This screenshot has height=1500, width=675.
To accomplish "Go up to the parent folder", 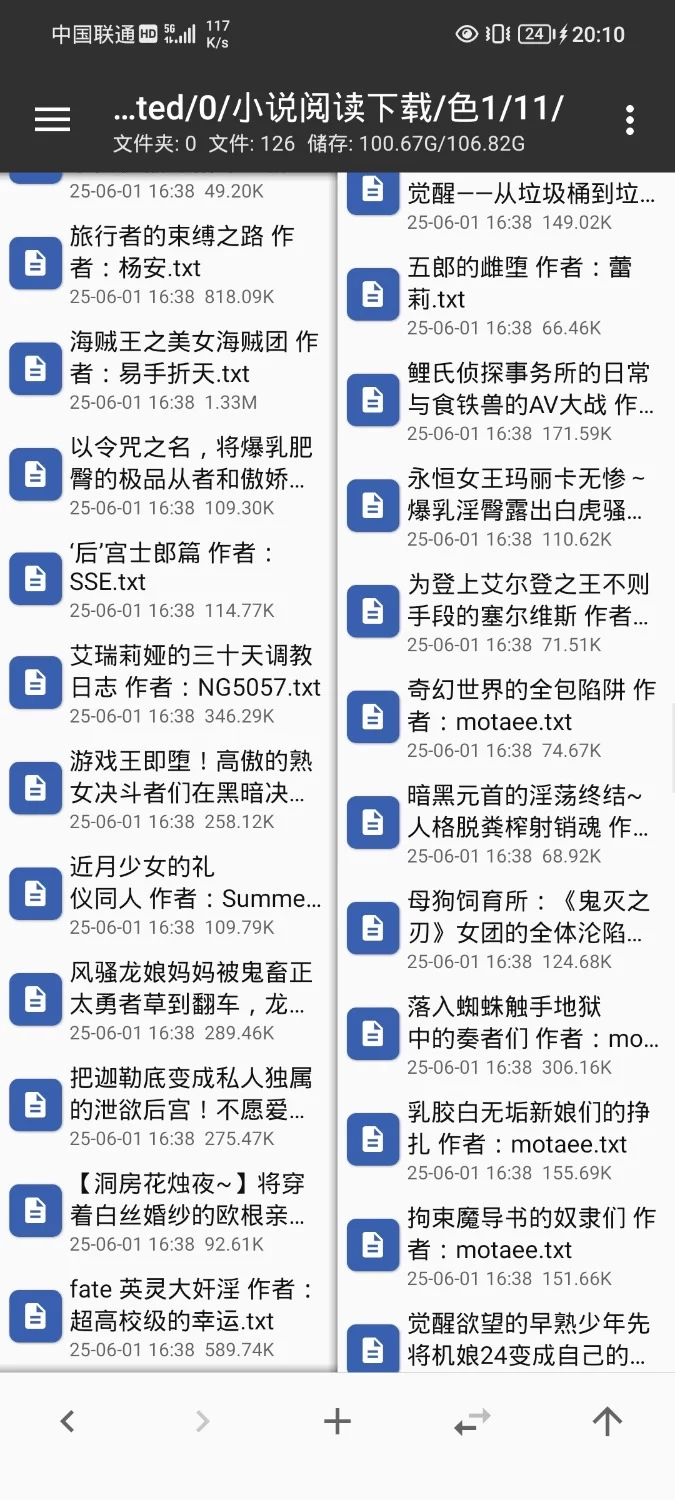I will pos(607,1421).
